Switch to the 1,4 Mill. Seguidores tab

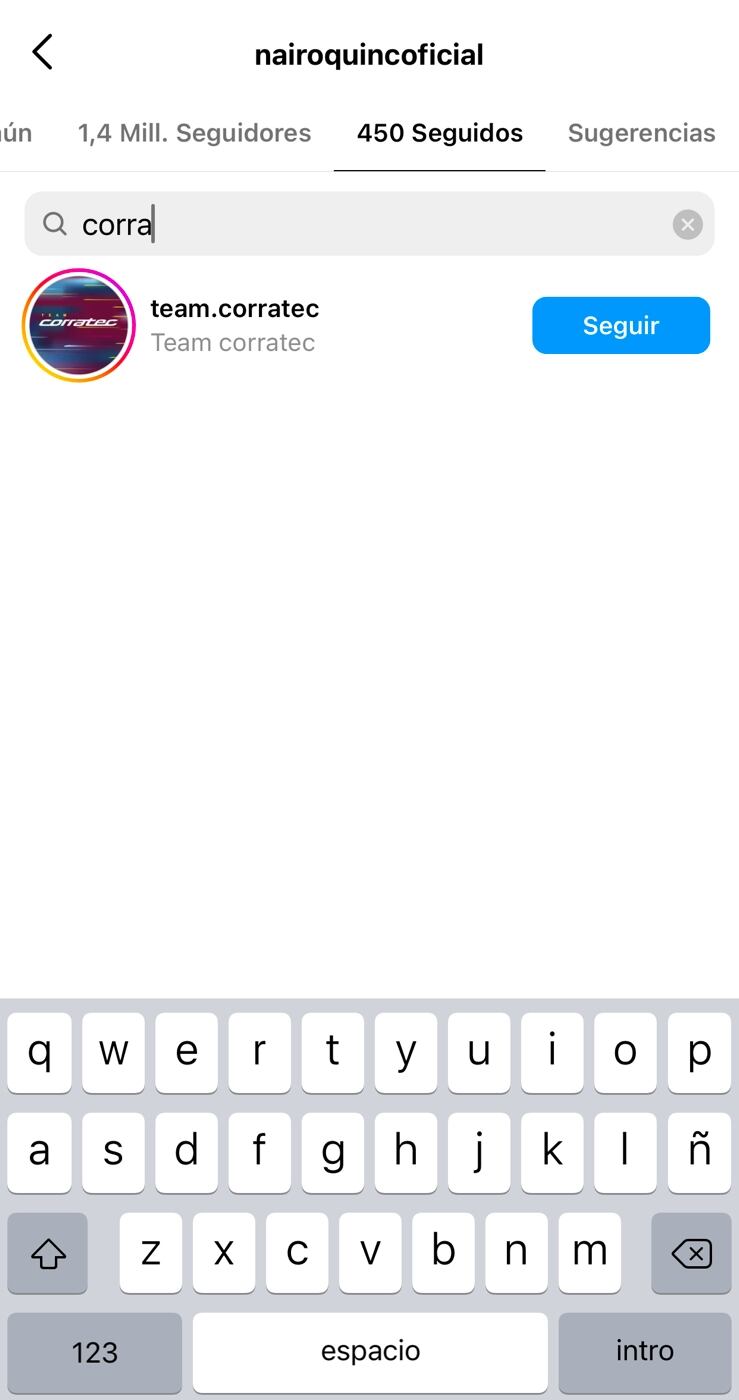[194, 132]
